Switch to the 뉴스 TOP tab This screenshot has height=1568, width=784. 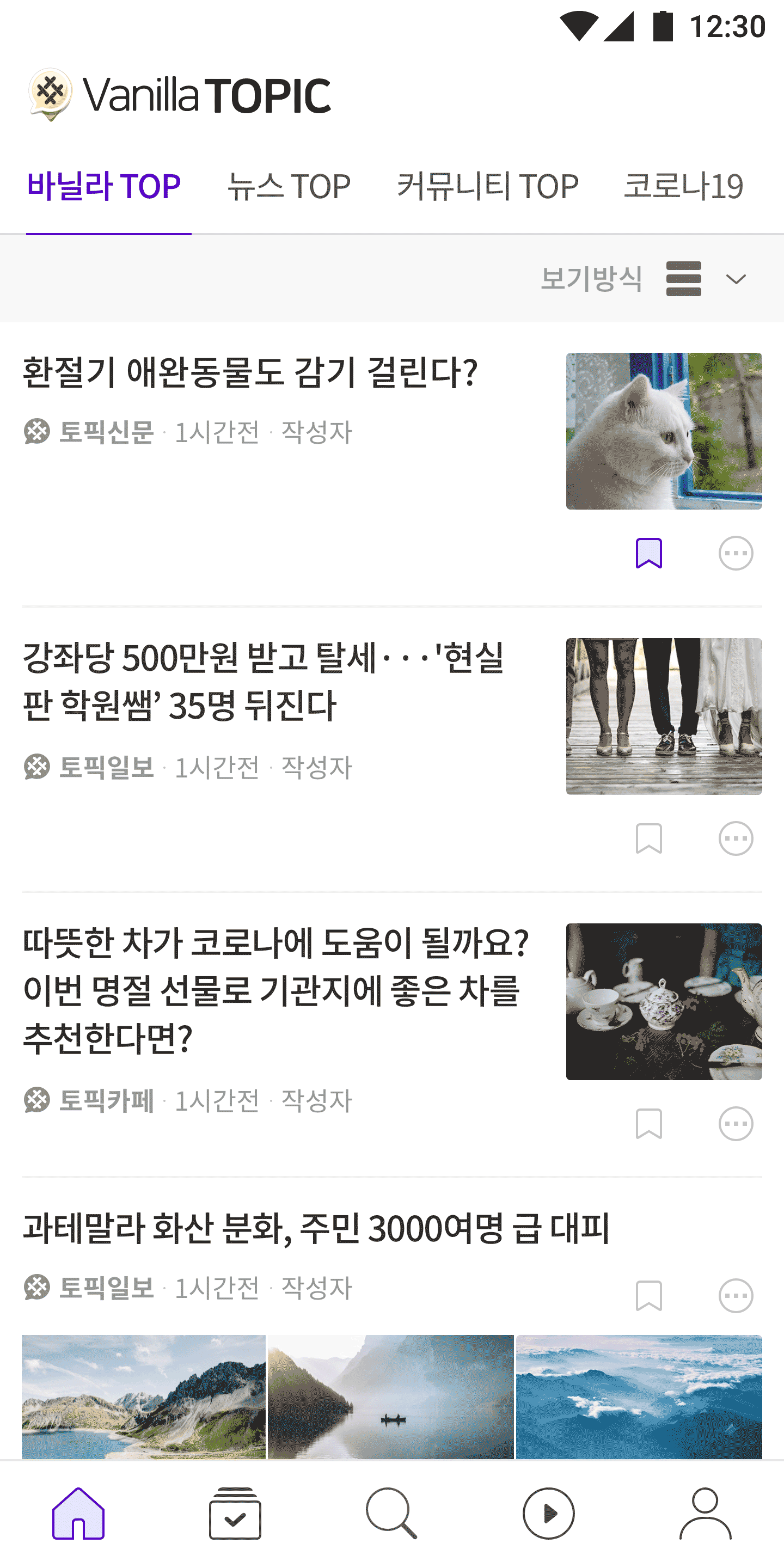coord(289,186)
